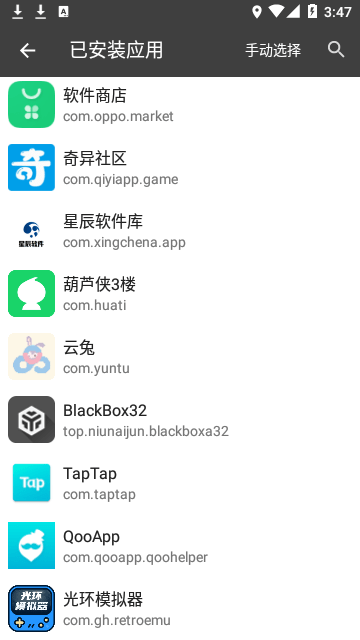
Task: Select BlackBox32 from installed apps
Action: pos(180,420)
